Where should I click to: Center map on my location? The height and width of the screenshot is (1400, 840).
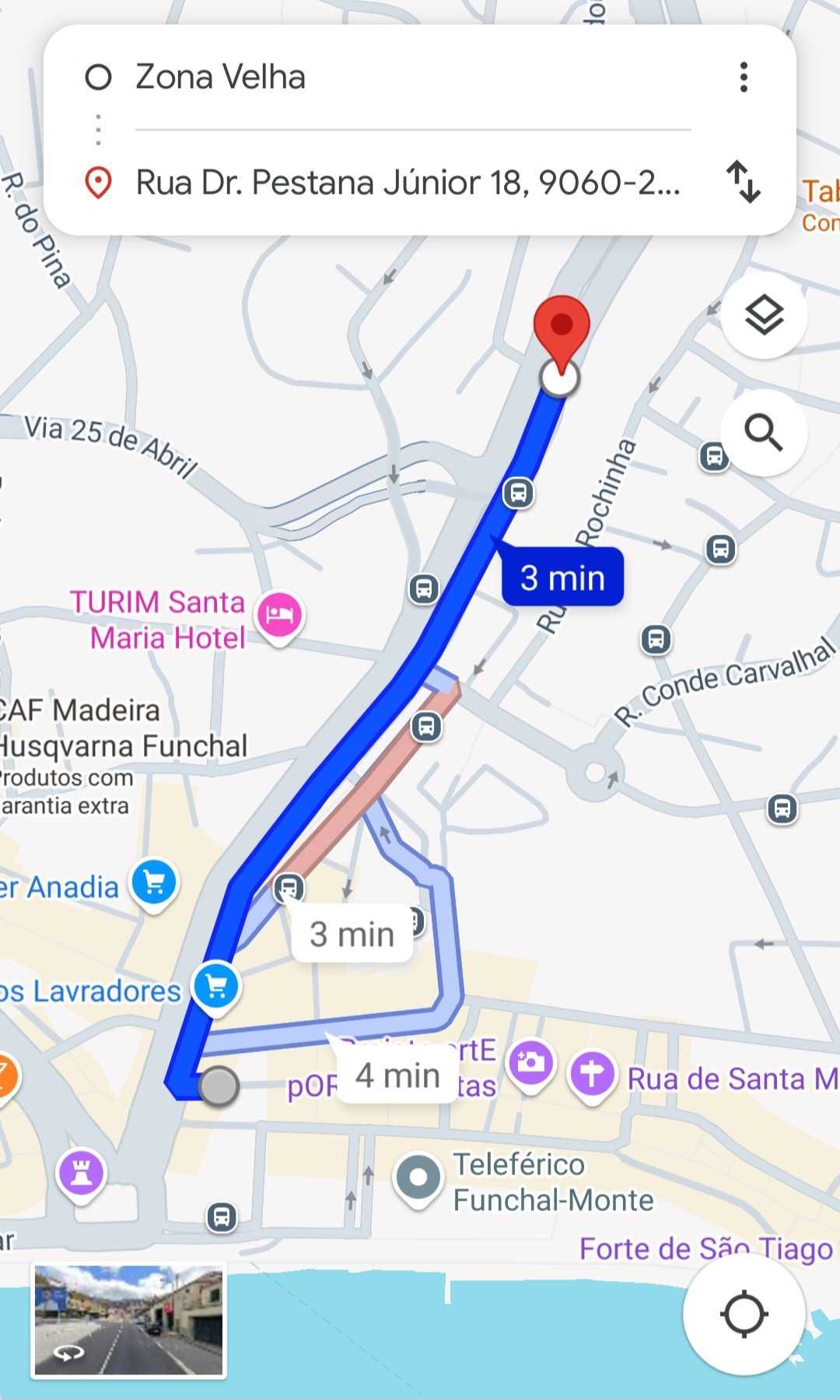[744, 1314]
